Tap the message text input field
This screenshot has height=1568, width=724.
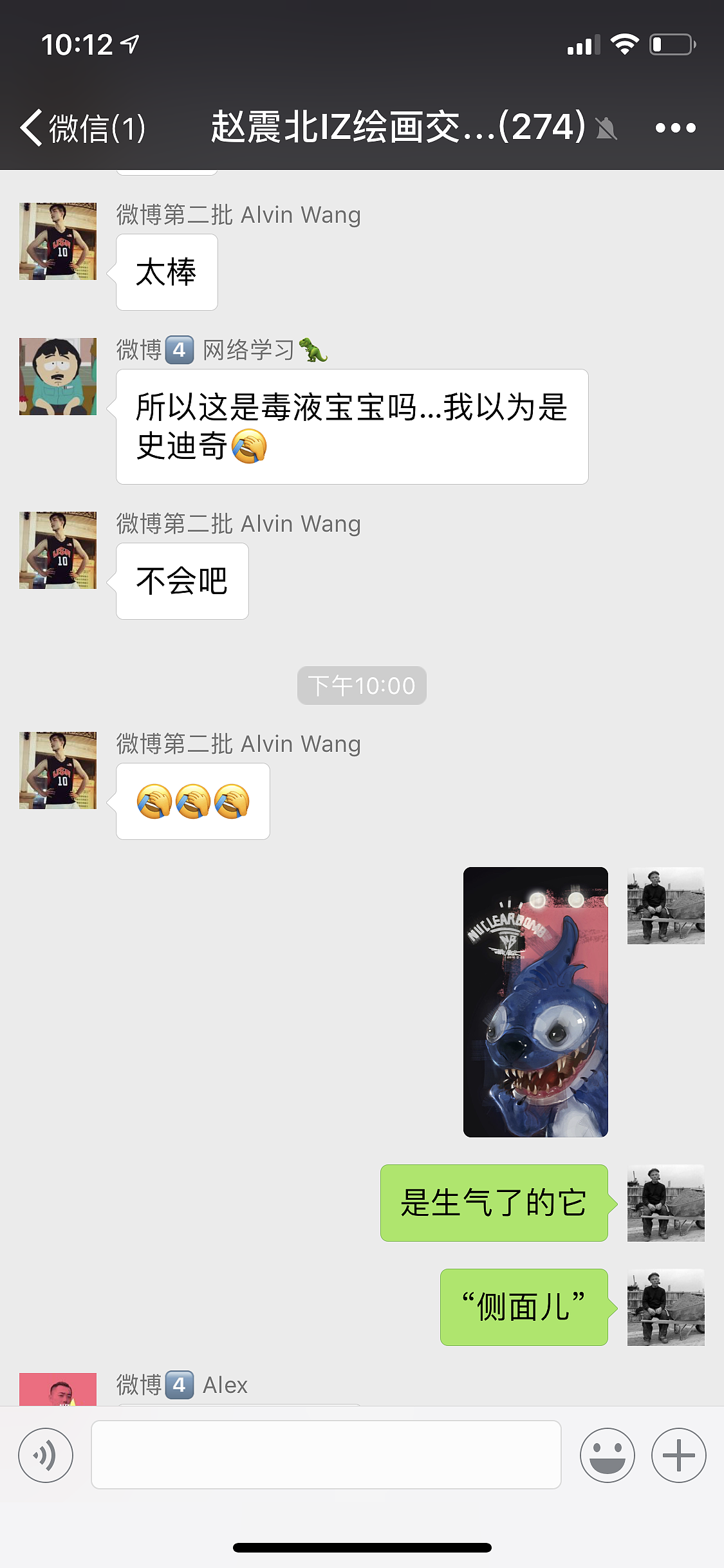[326, 1455]
